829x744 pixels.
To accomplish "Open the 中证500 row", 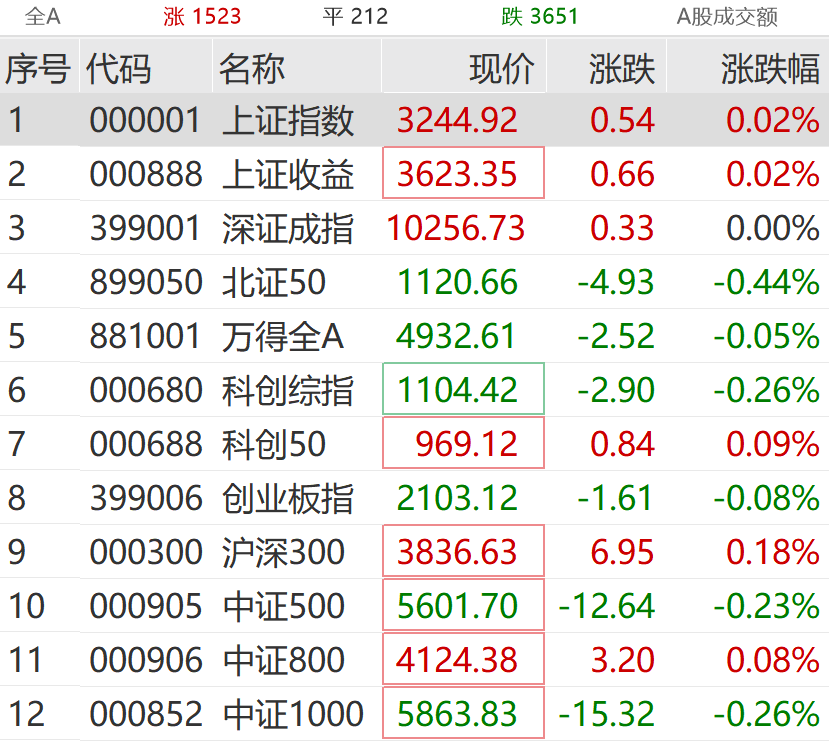I will point(283,606).
